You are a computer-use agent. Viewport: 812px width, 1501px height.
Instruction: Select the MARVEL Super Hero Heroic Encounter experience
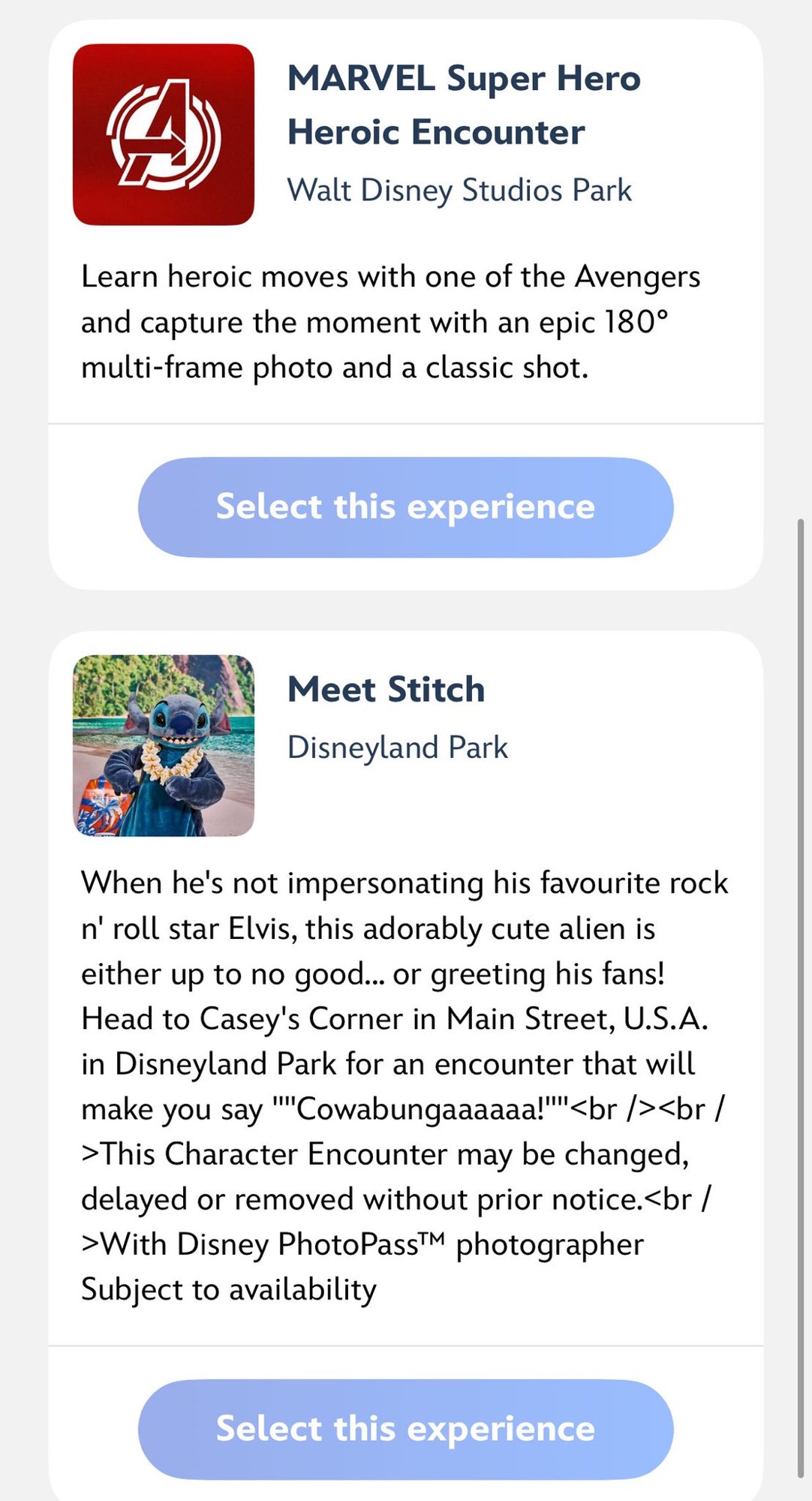(405, 507)
